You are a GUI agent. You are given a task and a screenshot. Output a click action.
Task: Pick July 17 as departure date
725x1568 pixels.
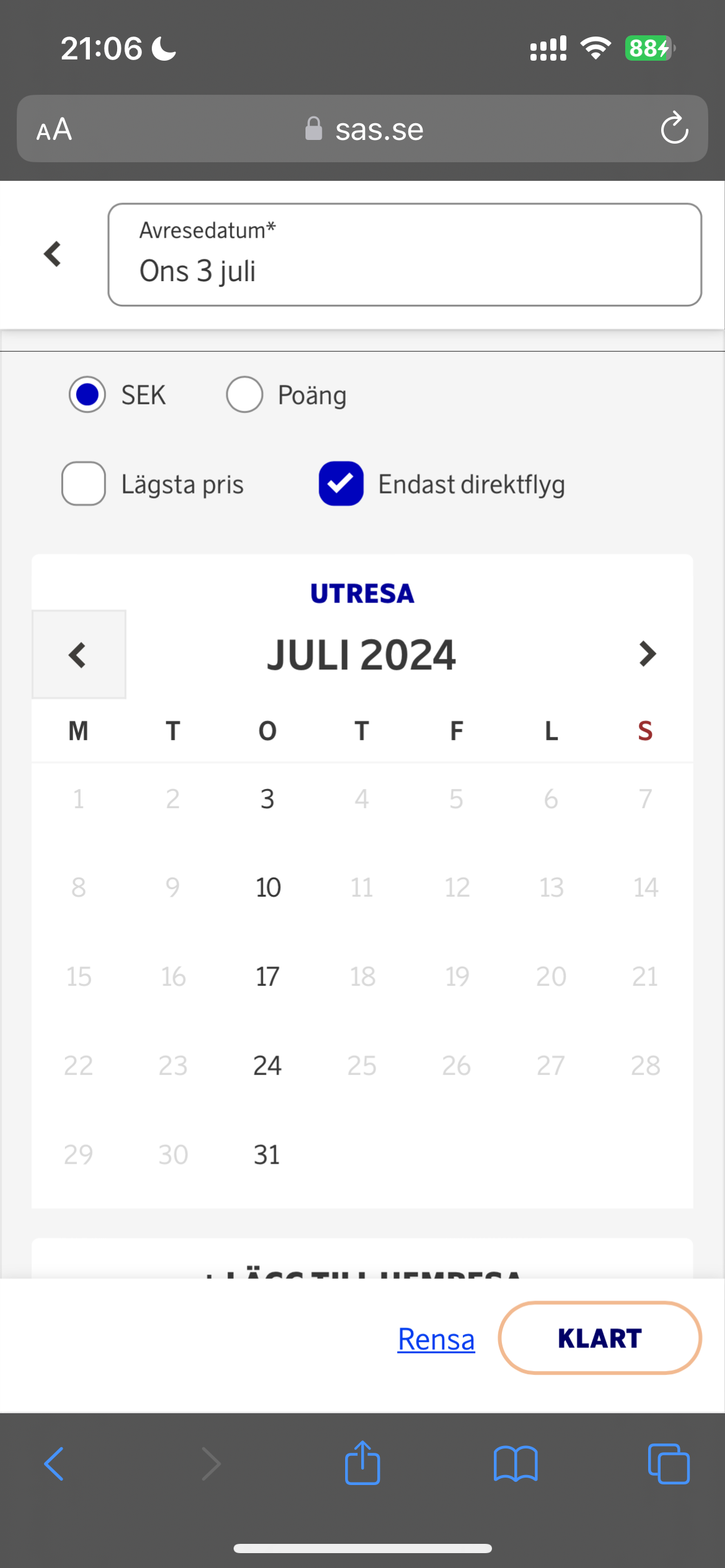pos(267,977)
